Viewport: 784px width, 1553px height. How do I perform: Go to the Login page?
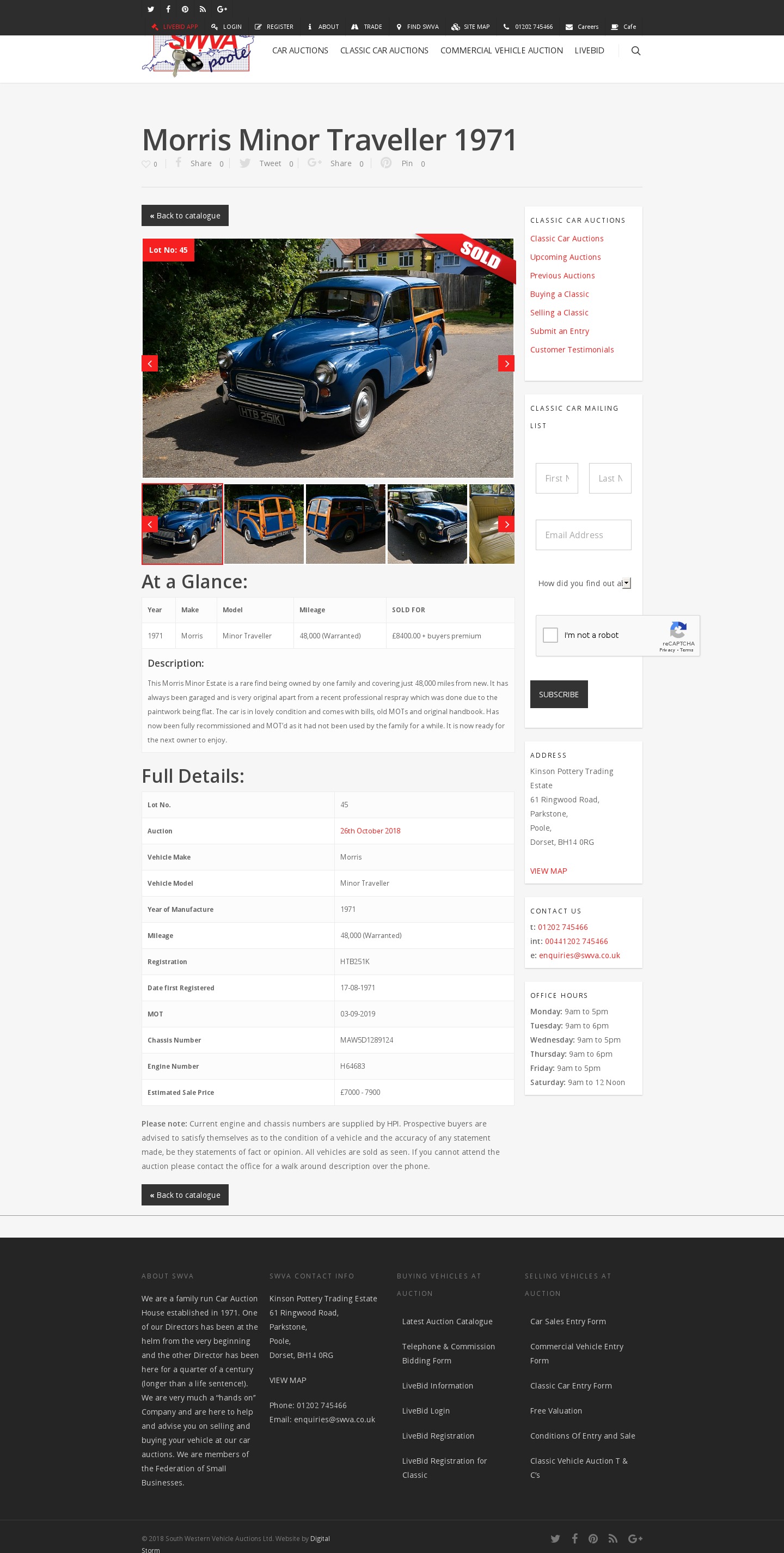pyautogui.click(x=226, y=27)
